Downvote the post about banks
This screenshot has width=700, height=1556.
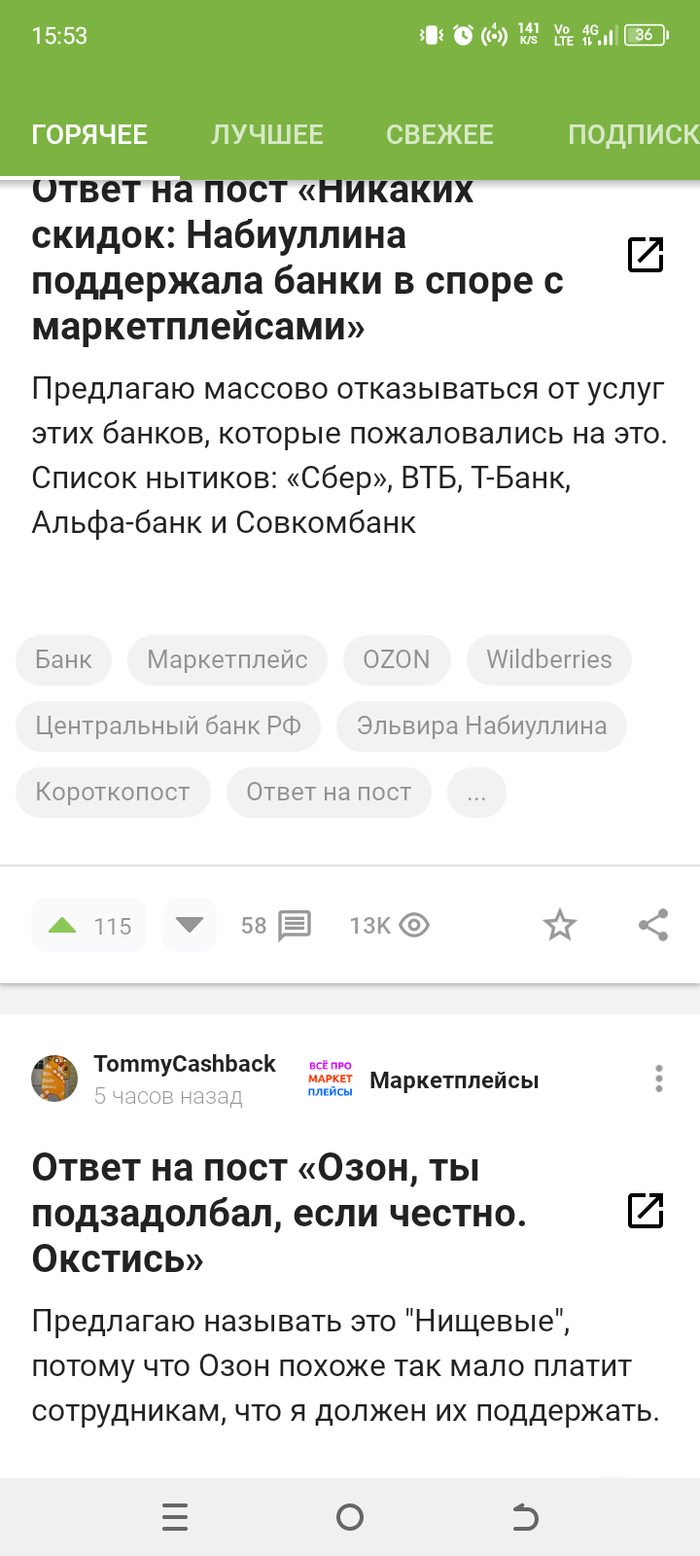pyautogui.click(x=189, y=926)
